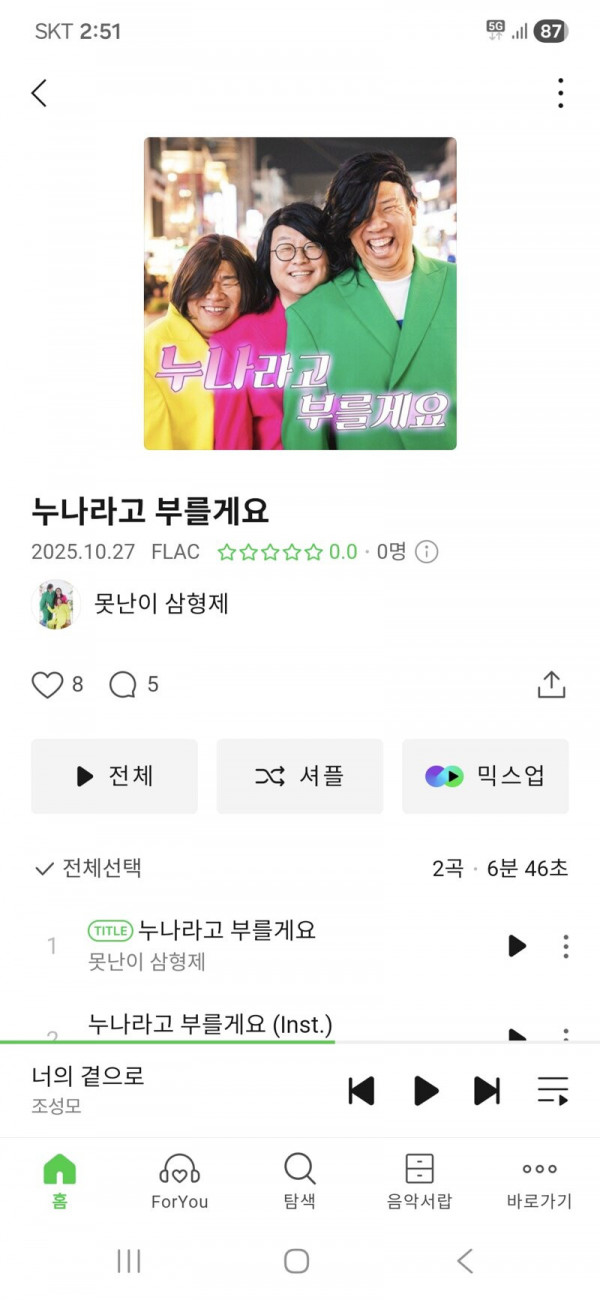Screen dimensions: 600x1300
Task: Play all tracks with 전체 button
Action: point(114,776)
